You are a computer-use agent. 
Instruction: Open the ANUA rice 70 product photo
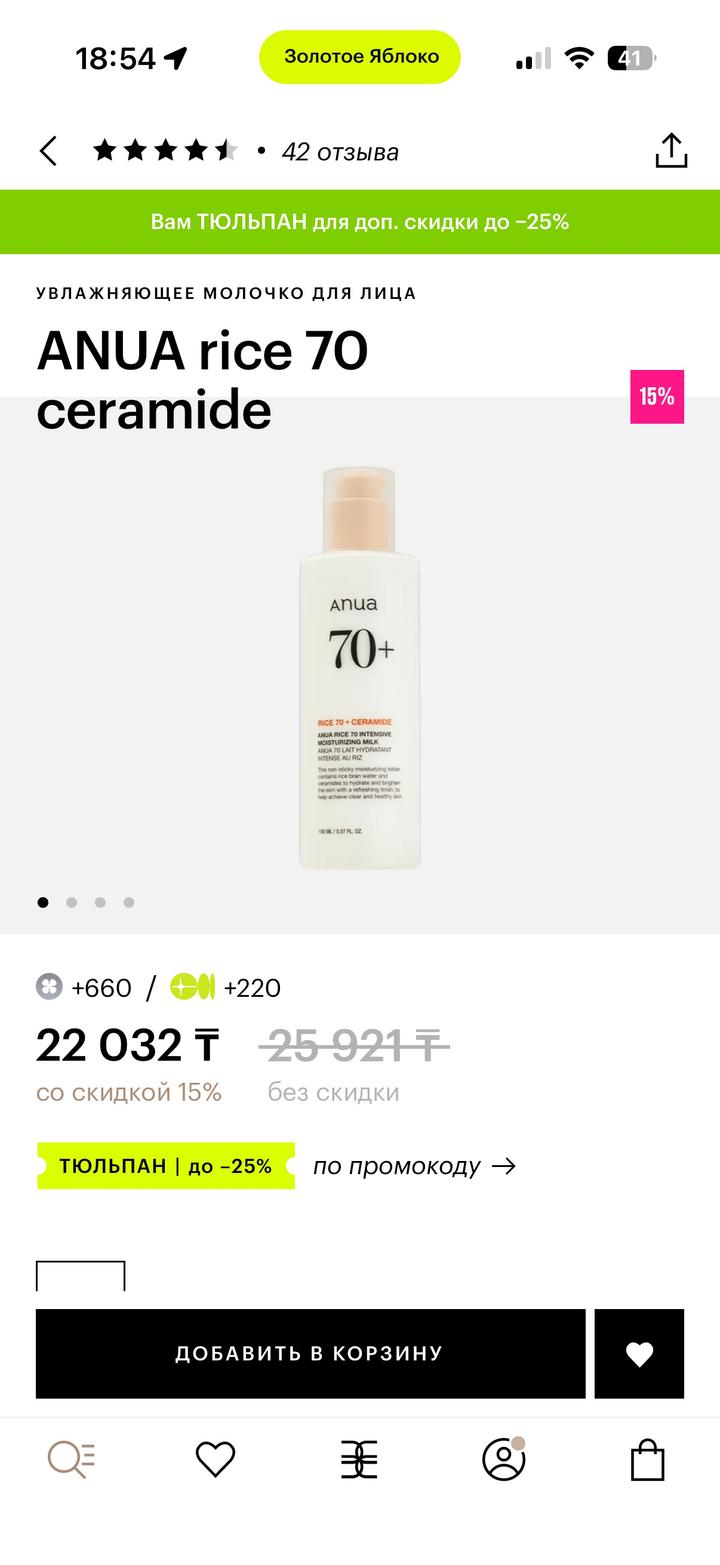[x=360, y=668]
